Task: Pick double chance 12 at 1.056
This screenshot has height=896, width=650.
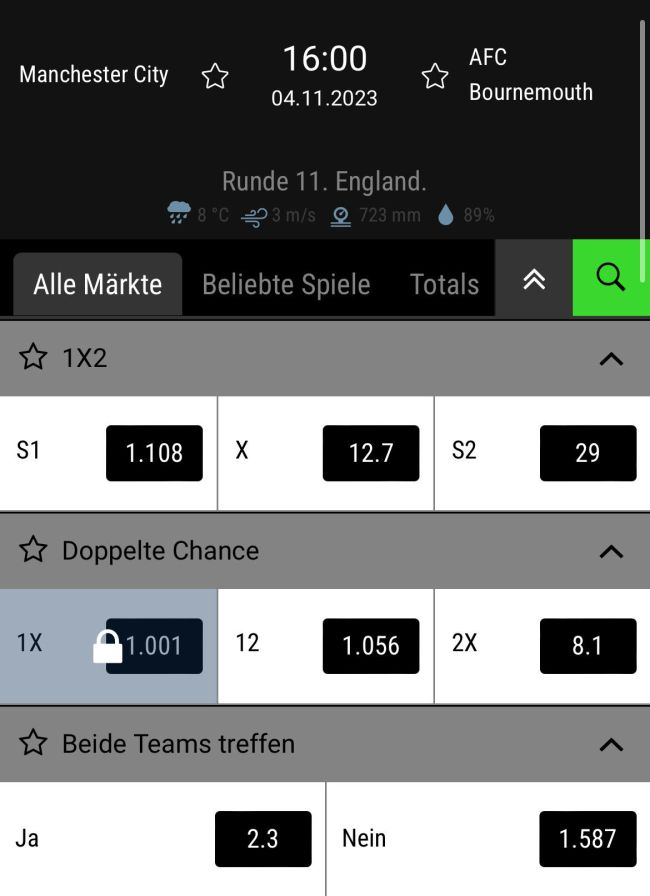Action: (x=370, y=646)
